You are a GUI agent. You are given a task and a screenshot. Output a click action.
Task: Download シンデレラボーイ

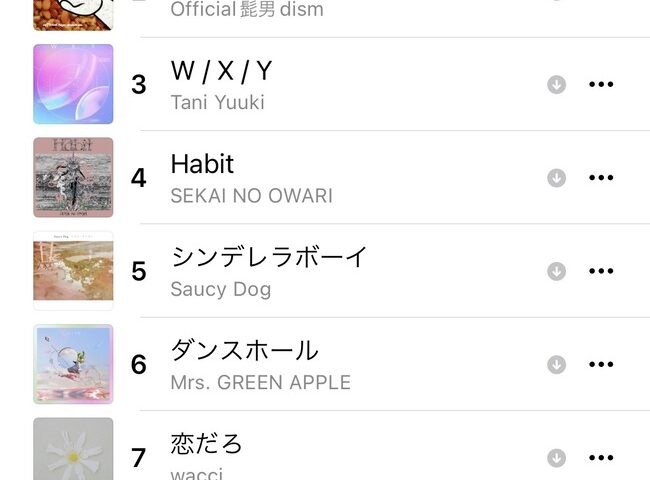[556, 271]
